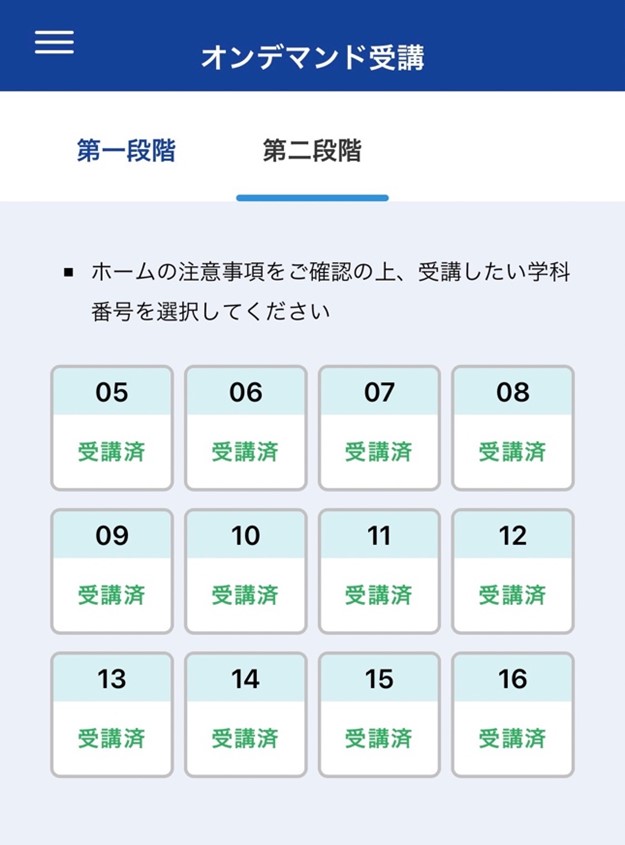The height and width of the screenshot is (845, 625).
Task: Open subject number 09
Action: coord(112,571)
